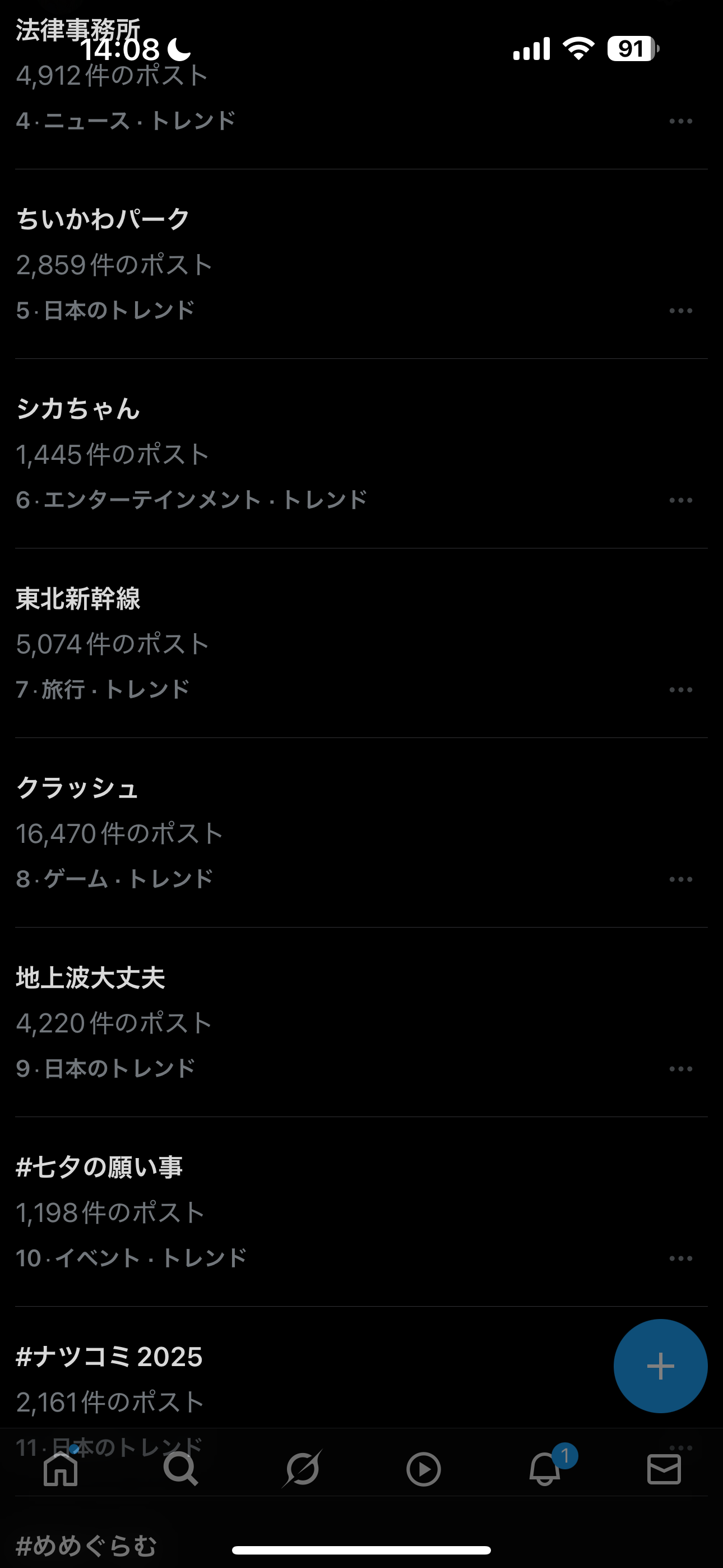
Task: Open more options for the 4th news trend
Action: point(680,121)
